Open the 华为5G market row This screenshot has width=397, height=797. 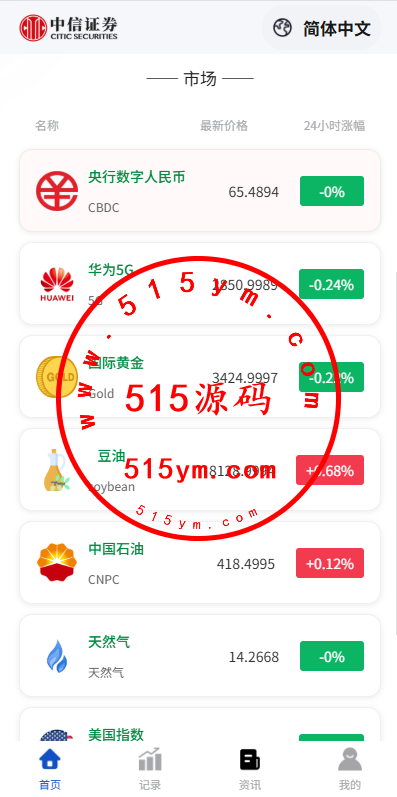pyautogui.click(x=200, y=284)
